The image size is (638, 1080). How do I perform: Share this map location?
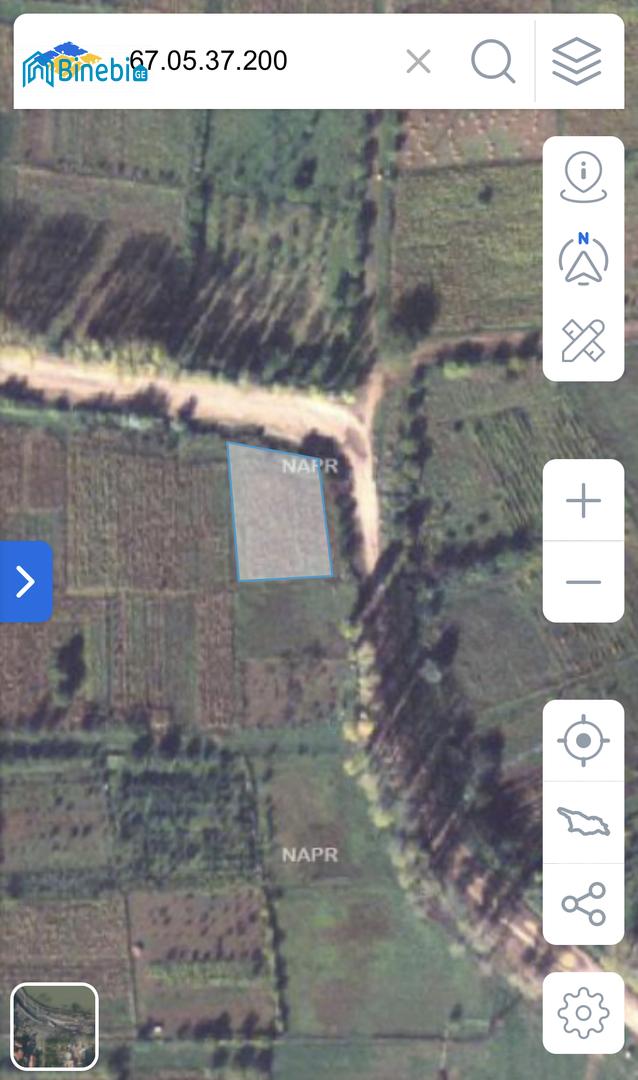click(583, 904)
